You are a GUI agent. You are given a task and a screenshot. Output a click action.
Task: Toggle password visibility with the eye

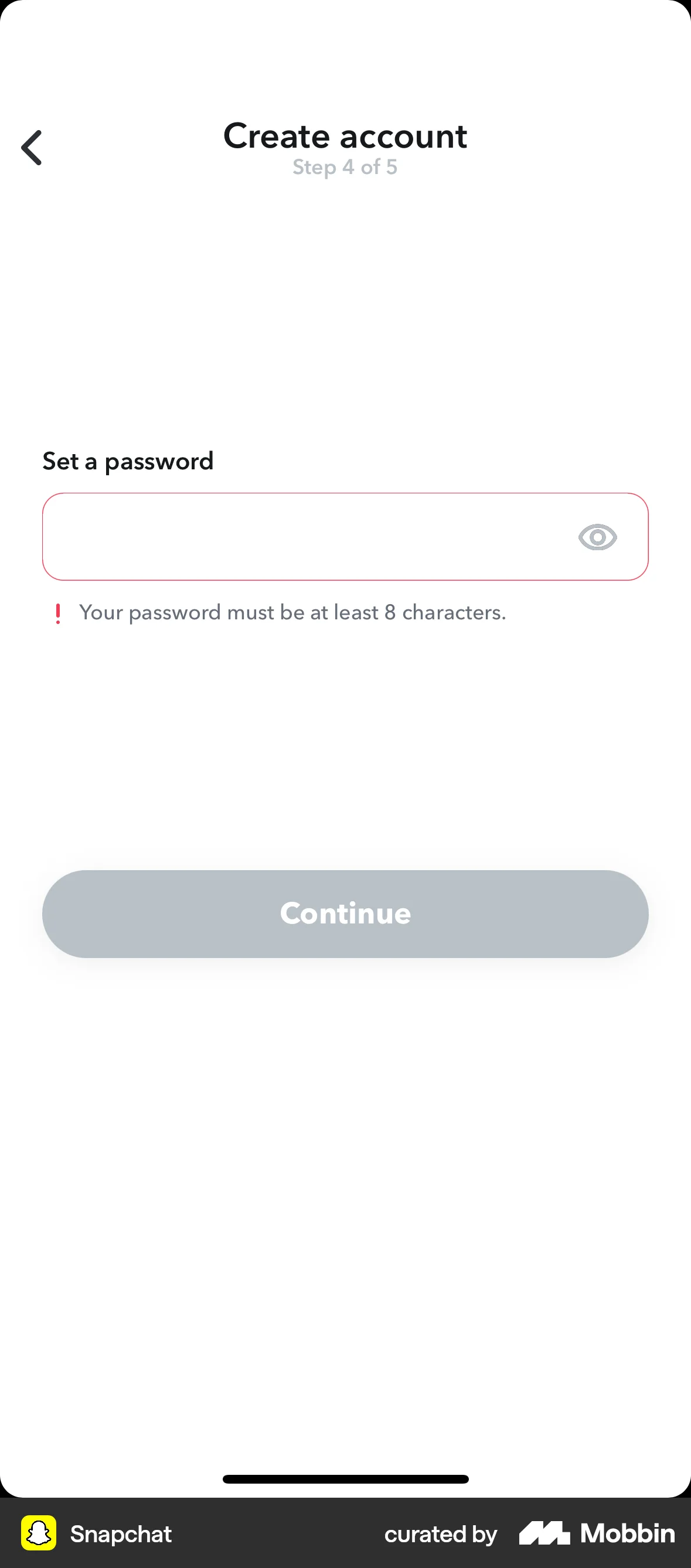(598, 536)
